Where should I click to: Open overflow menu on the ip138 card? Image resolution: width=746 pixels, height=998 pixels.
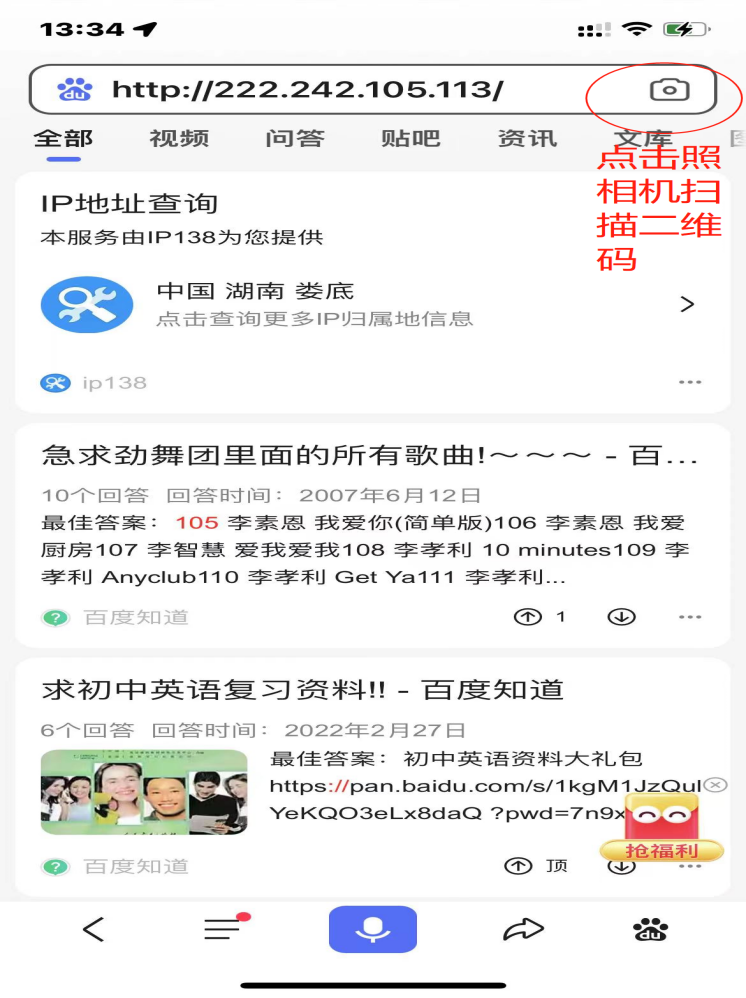coord(690,382)
